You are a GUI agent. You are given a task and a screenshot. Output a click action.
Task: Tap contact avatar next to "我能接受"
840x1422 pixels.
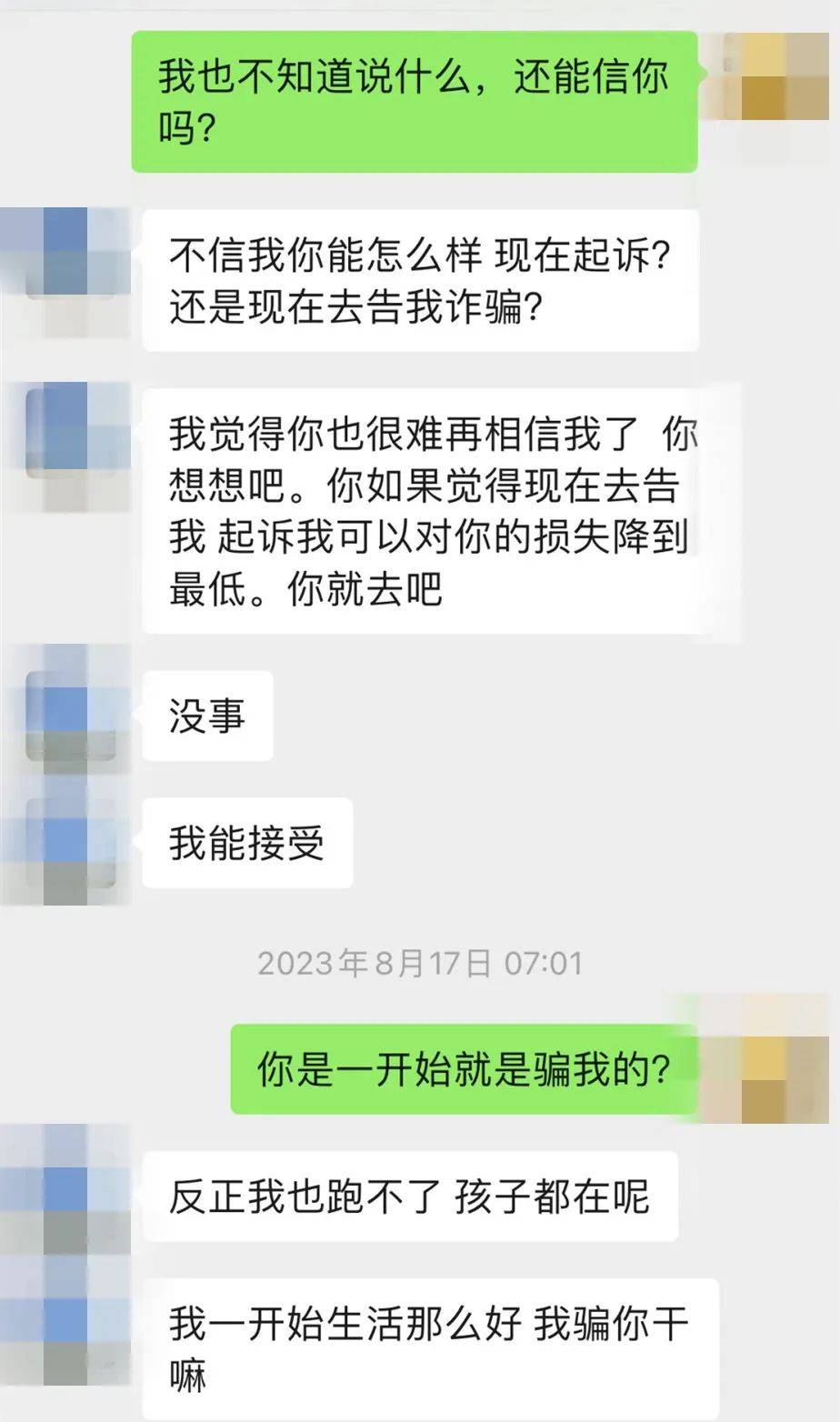[x=68, y=842]
